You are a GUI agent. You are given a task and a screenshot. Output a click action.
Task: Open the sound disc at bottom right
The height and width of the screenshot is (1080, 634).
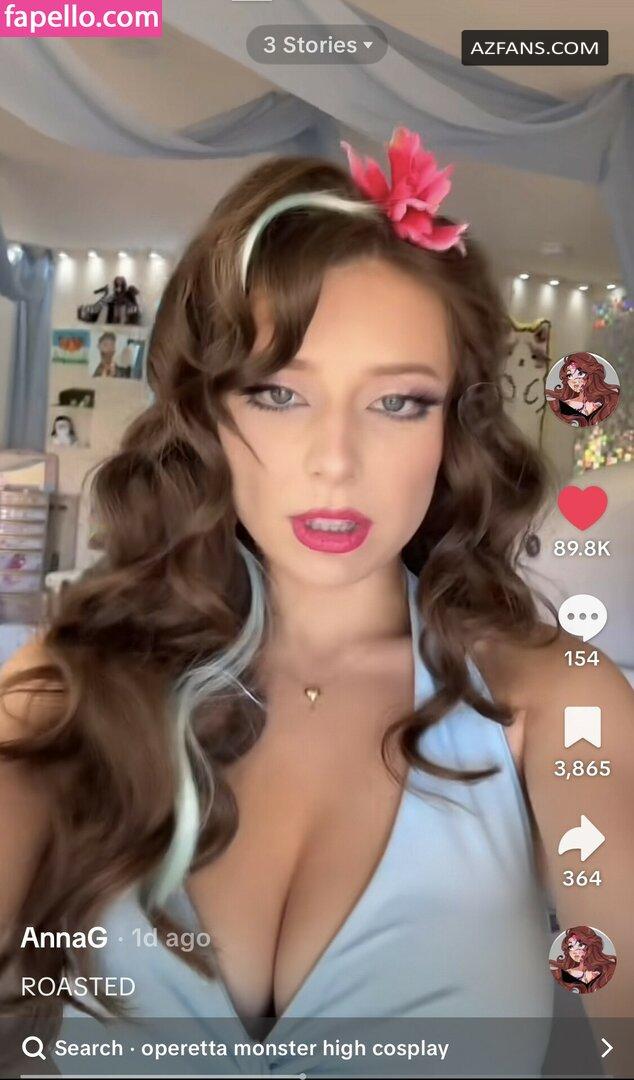click(x=582, y=959)
